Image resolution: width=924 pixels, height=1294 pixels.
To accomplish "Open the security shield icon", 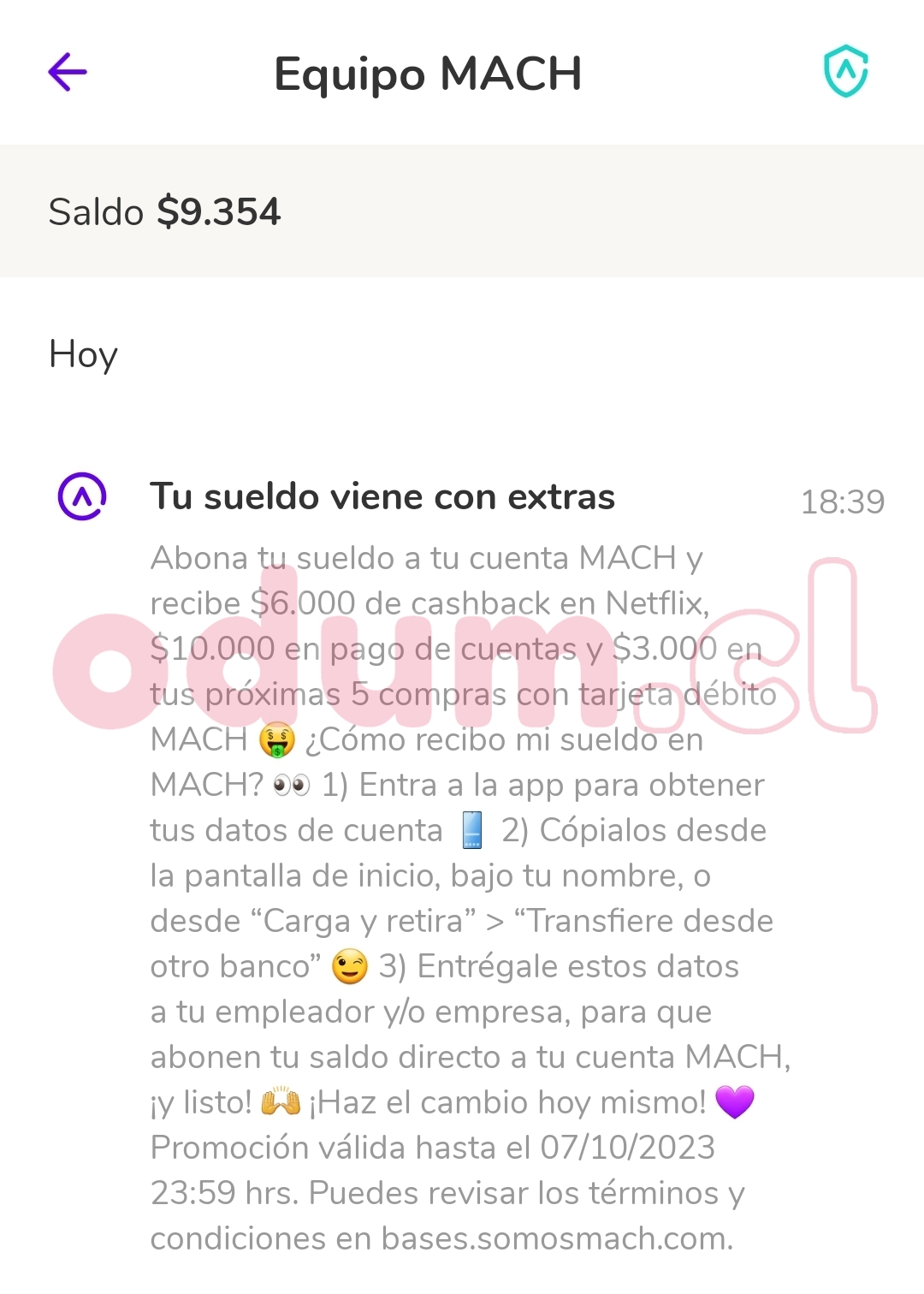I will [845, 71].
